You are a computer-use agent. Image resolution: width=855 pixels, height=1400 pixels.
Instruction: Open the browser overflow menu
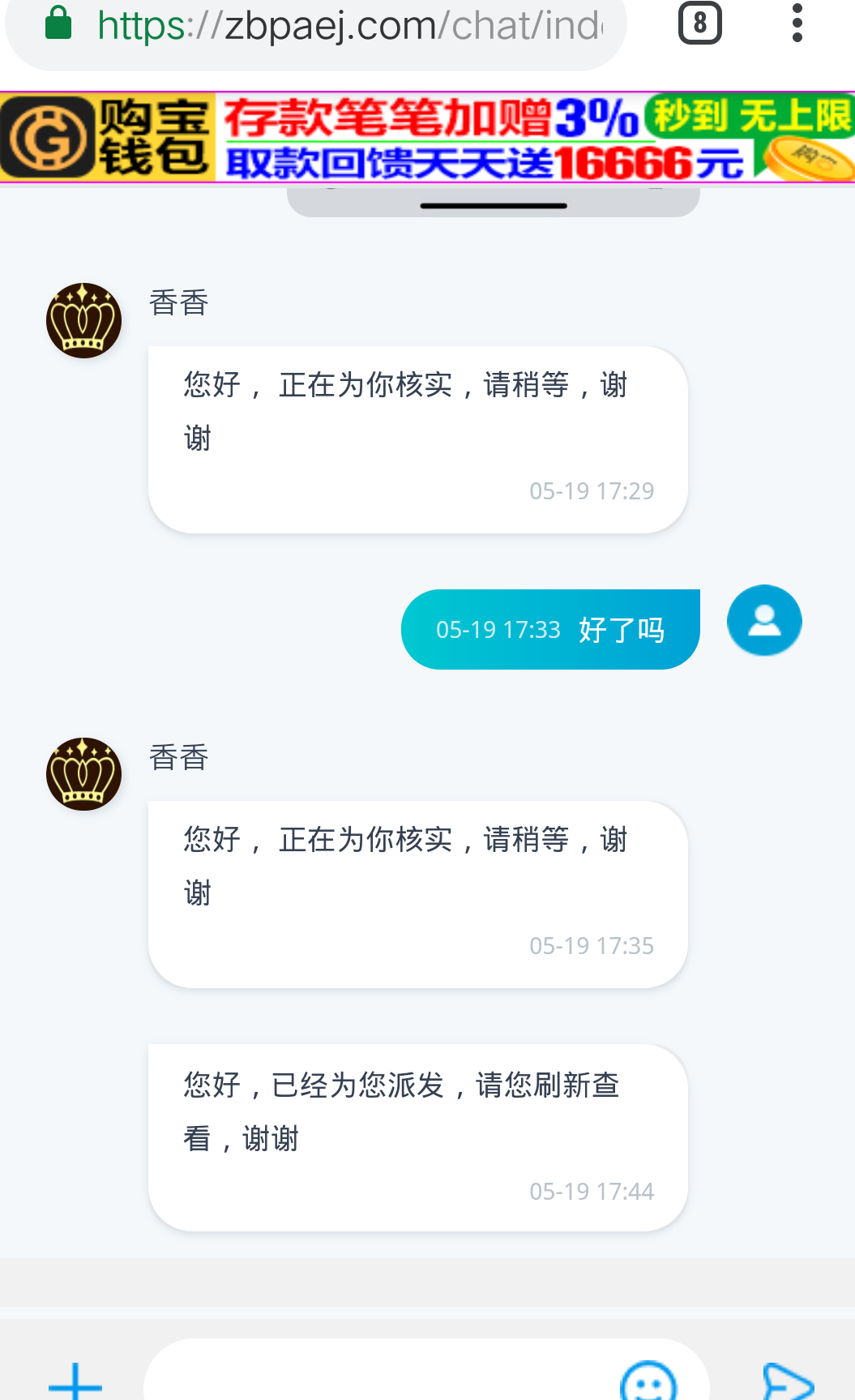tap(797, 24)
